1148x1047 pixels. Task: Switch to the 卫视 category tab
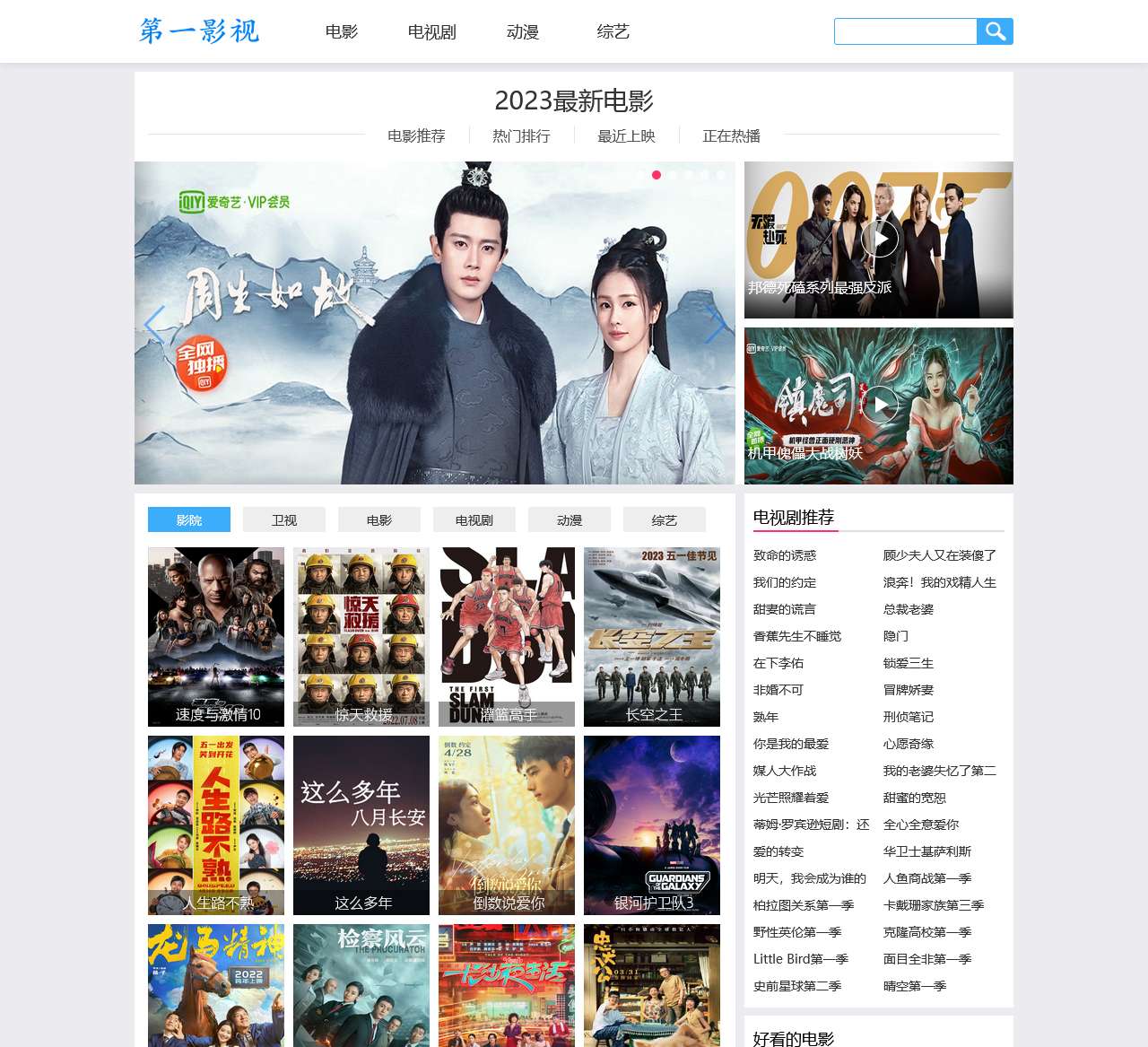coord(284,520)
